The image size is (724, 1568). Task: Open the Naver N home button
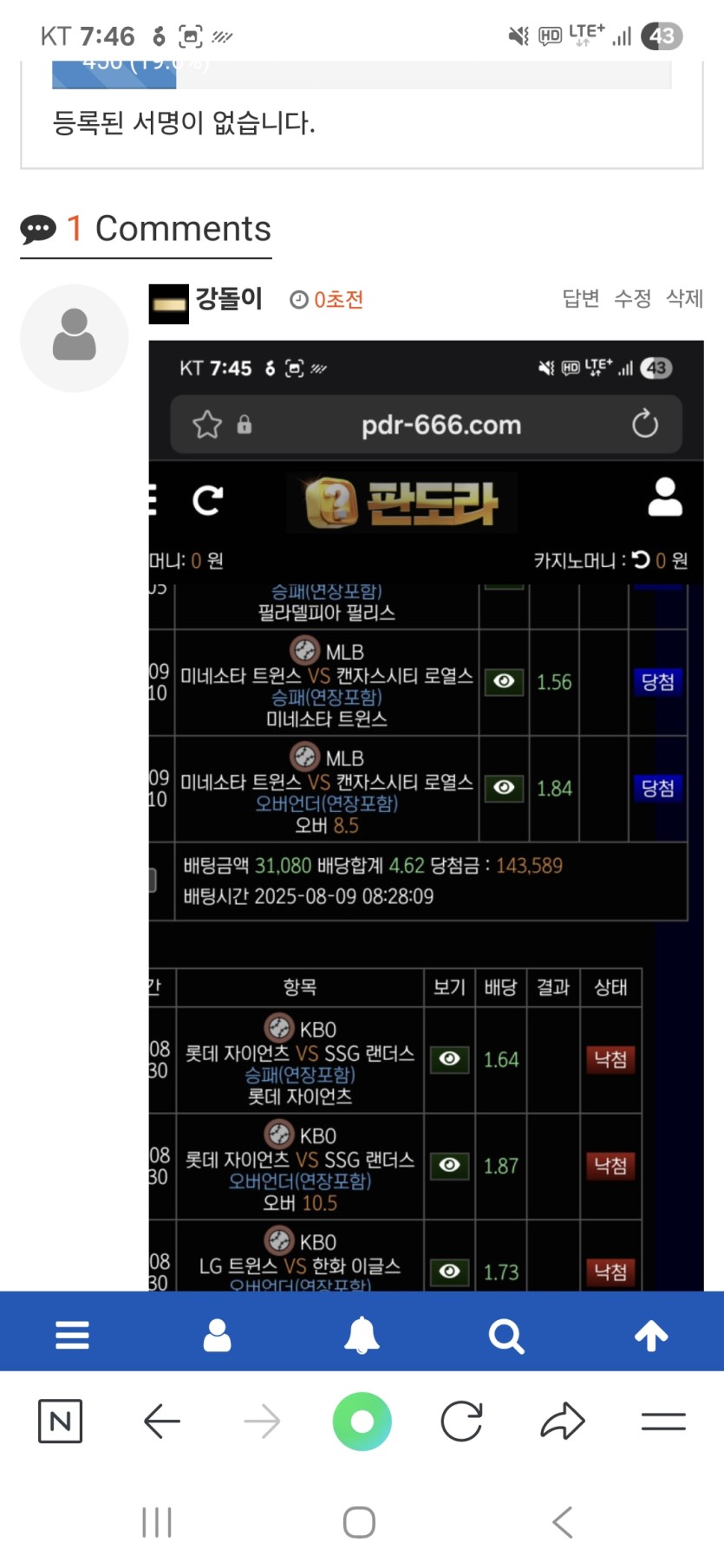point(61,1422)
